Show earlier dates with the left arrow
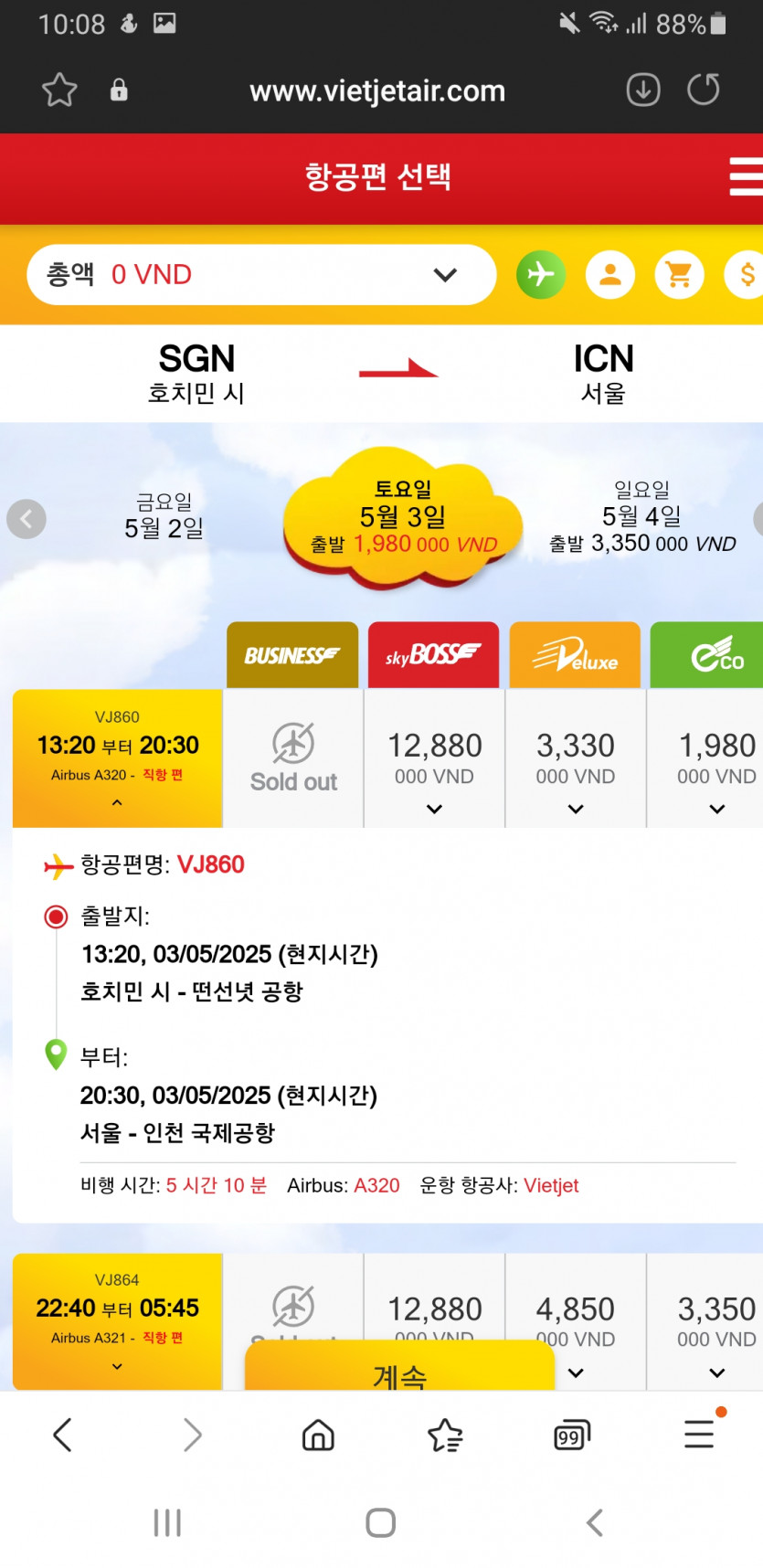The image size is (763, 1568). tap(26, 519)
